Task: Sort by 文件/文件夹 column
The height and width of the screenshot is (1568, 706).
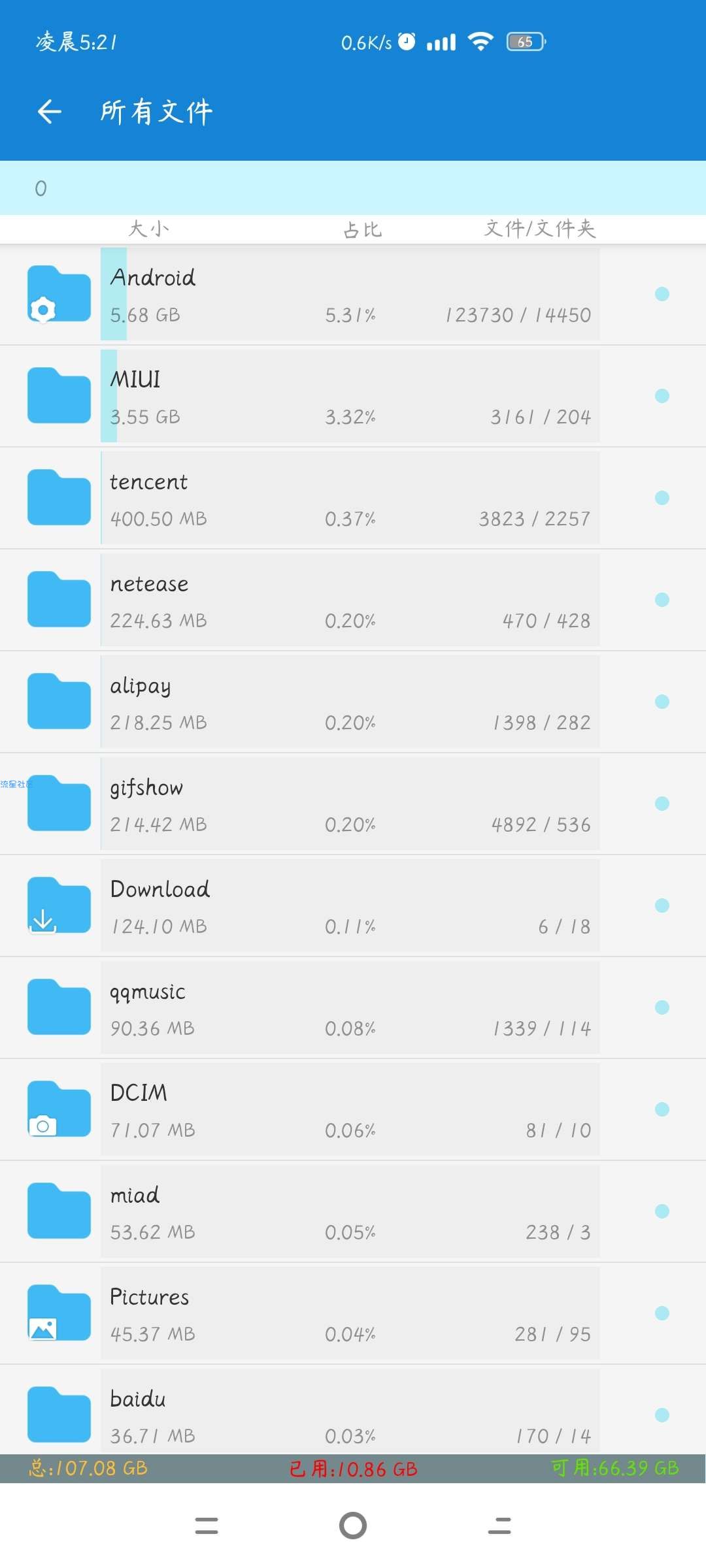Action: coord(540,229)
